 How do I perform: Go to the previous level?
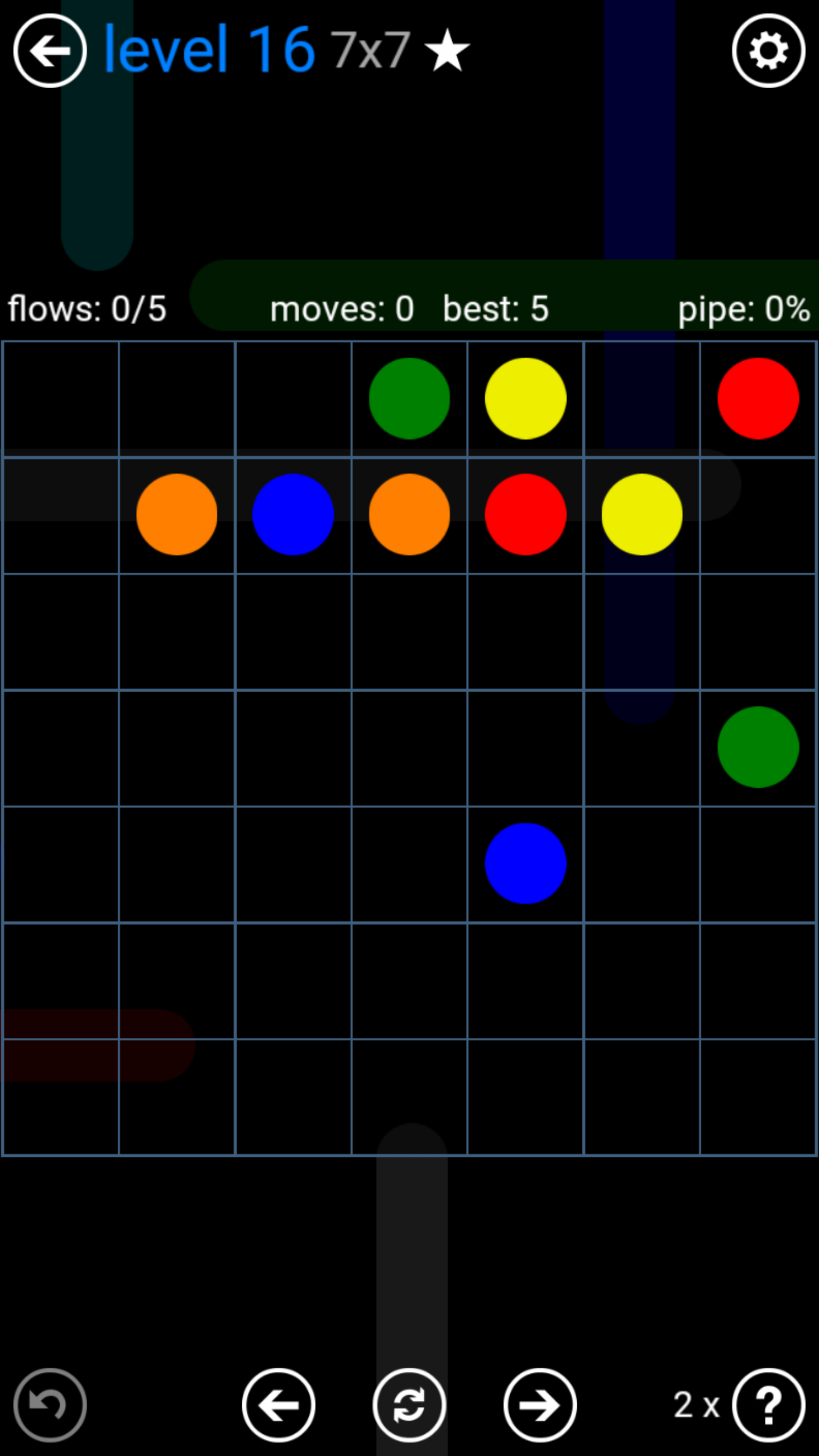tap(279, 1405)
